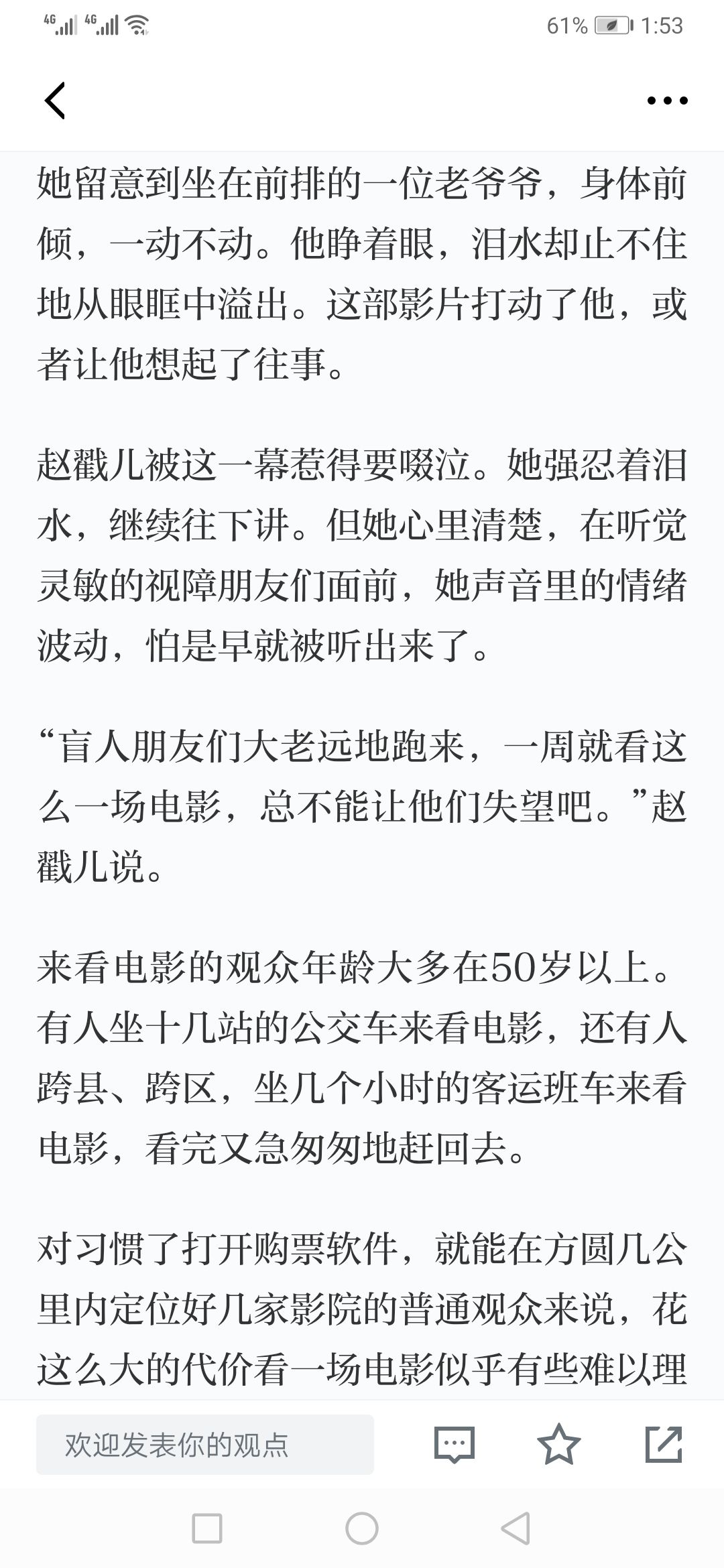Tap the system home button
724x1568 pixels.
[362, 1529]
